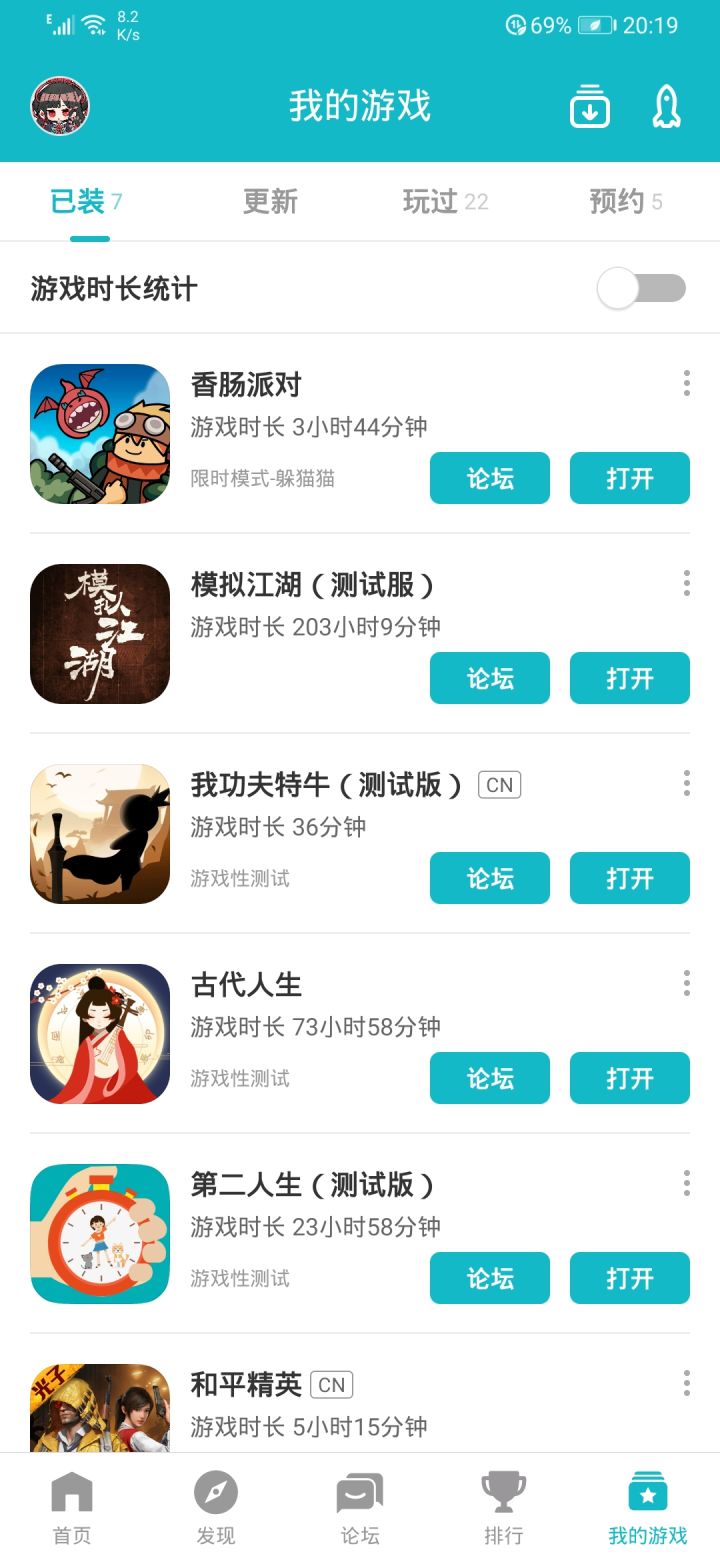Switch to the 更新 tab
The image size is (720, 1560).
[270, 202]
